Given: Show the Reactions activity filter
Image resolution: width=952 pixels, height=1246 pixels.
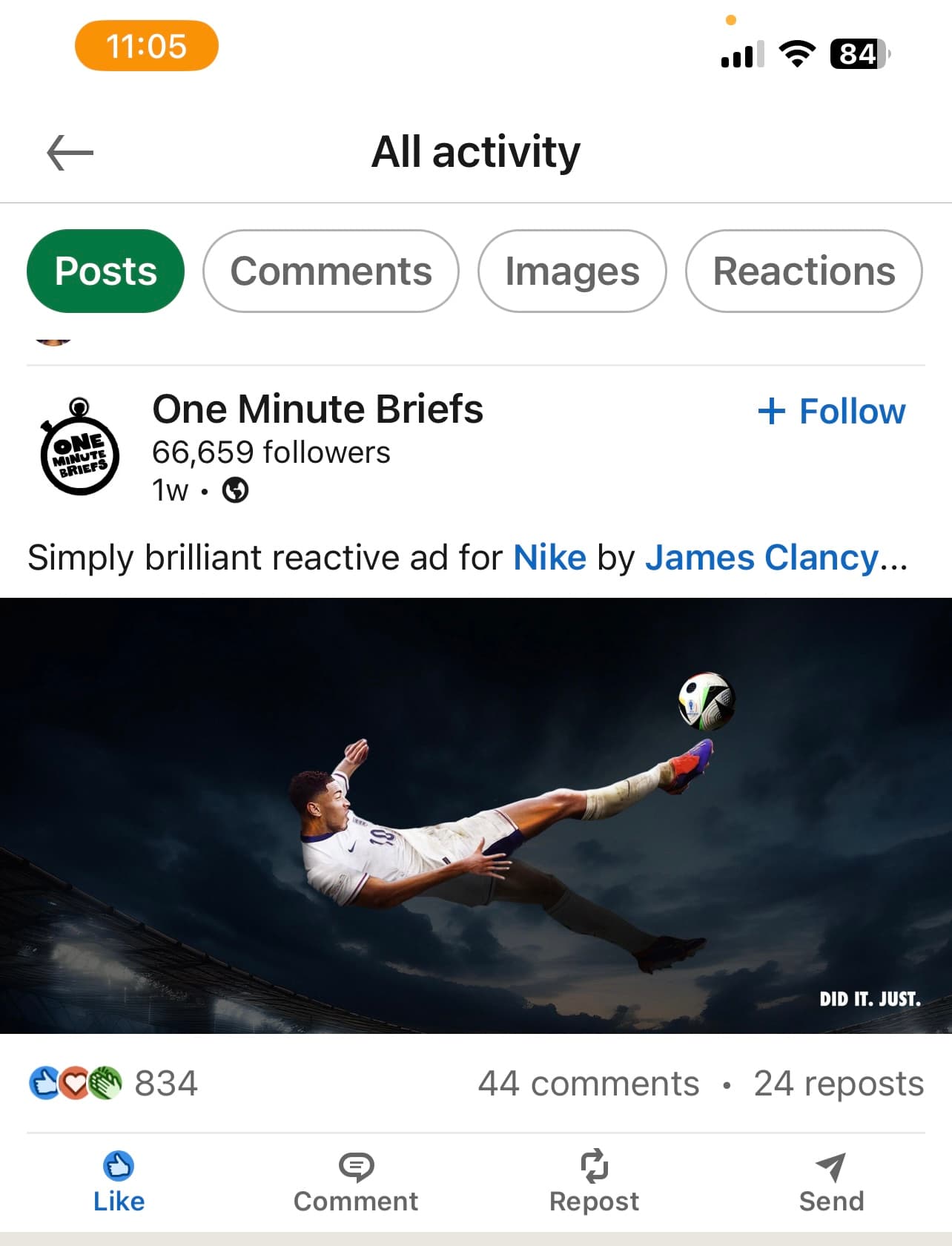Looking at the screenshot, I should click(804, 271).
